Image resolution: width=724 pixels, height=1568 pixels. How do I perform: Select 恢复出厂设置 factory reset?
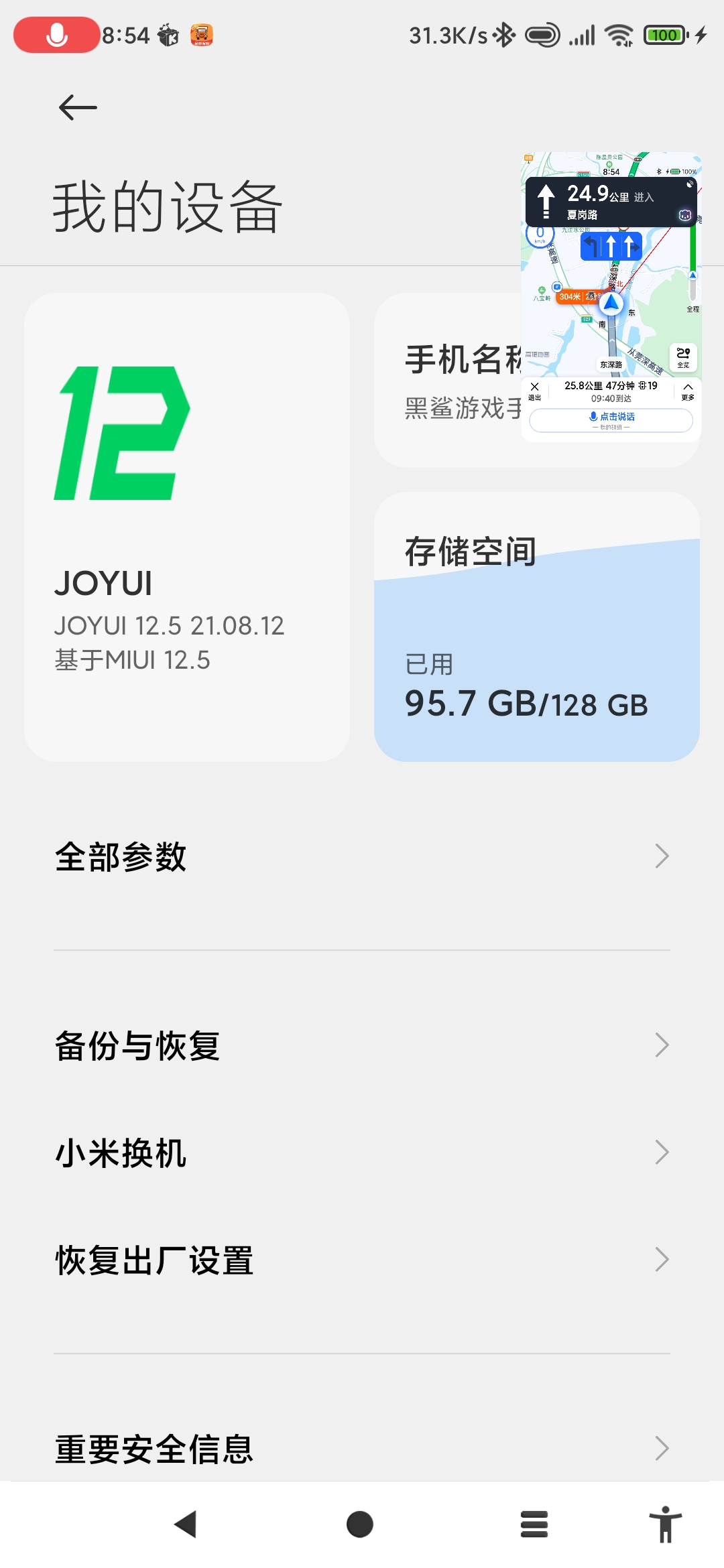(x=362, y=1260)
